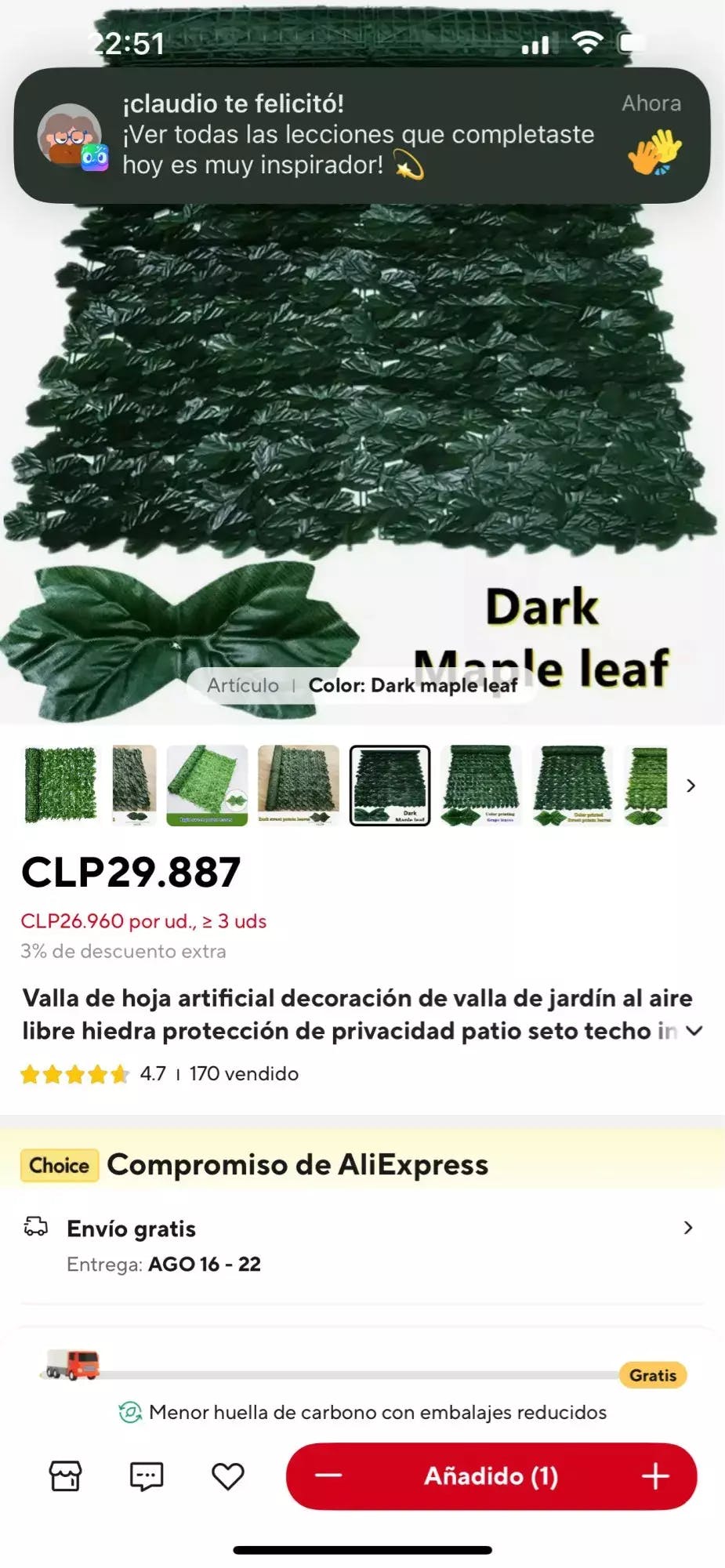This screenshot has height=1568, width=725.
Task: Show more color variant thumbnails arrow
Action: 691,785
